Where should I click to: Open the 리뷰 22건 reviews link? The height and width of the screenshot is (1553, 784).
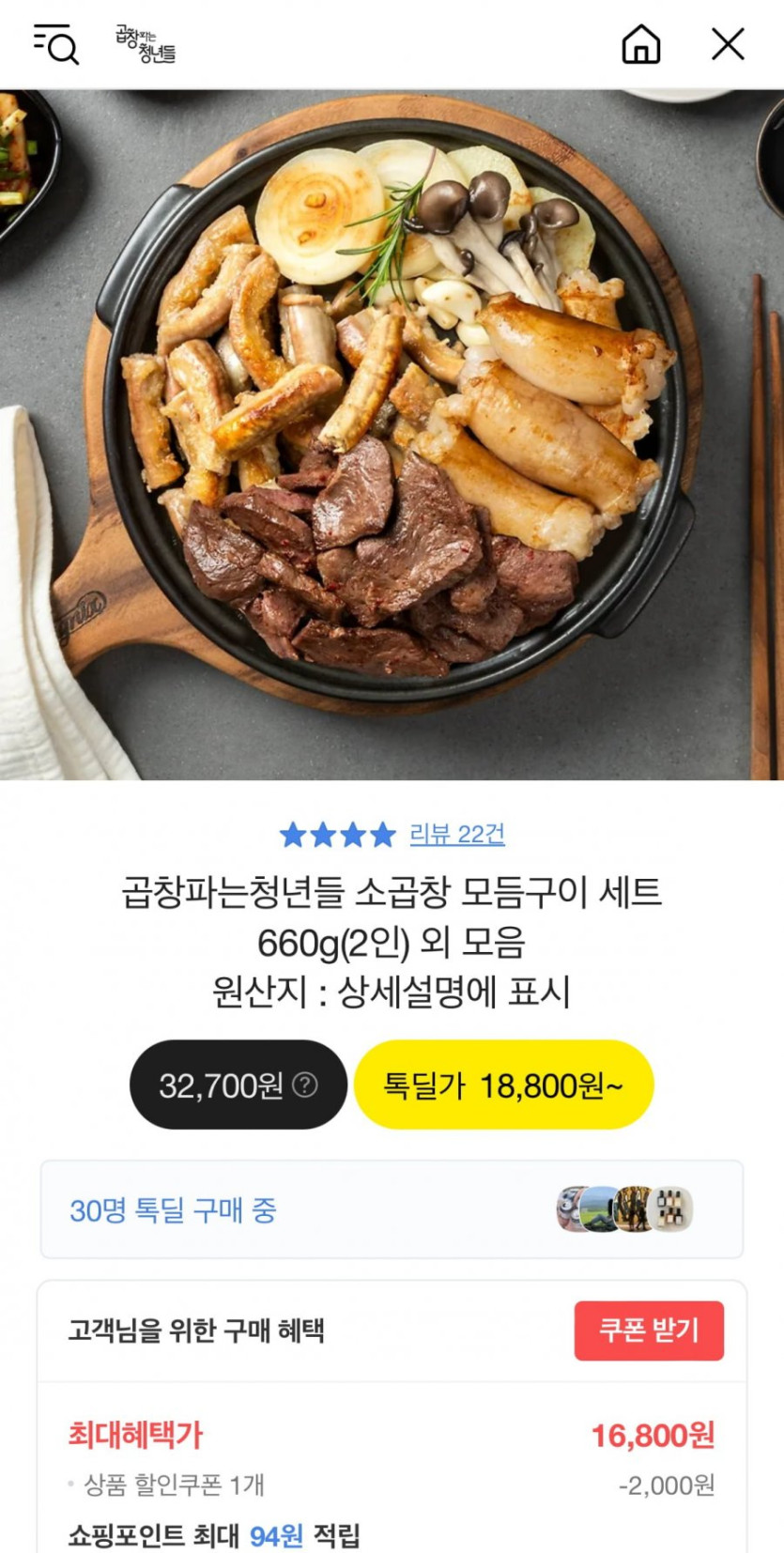457,834
